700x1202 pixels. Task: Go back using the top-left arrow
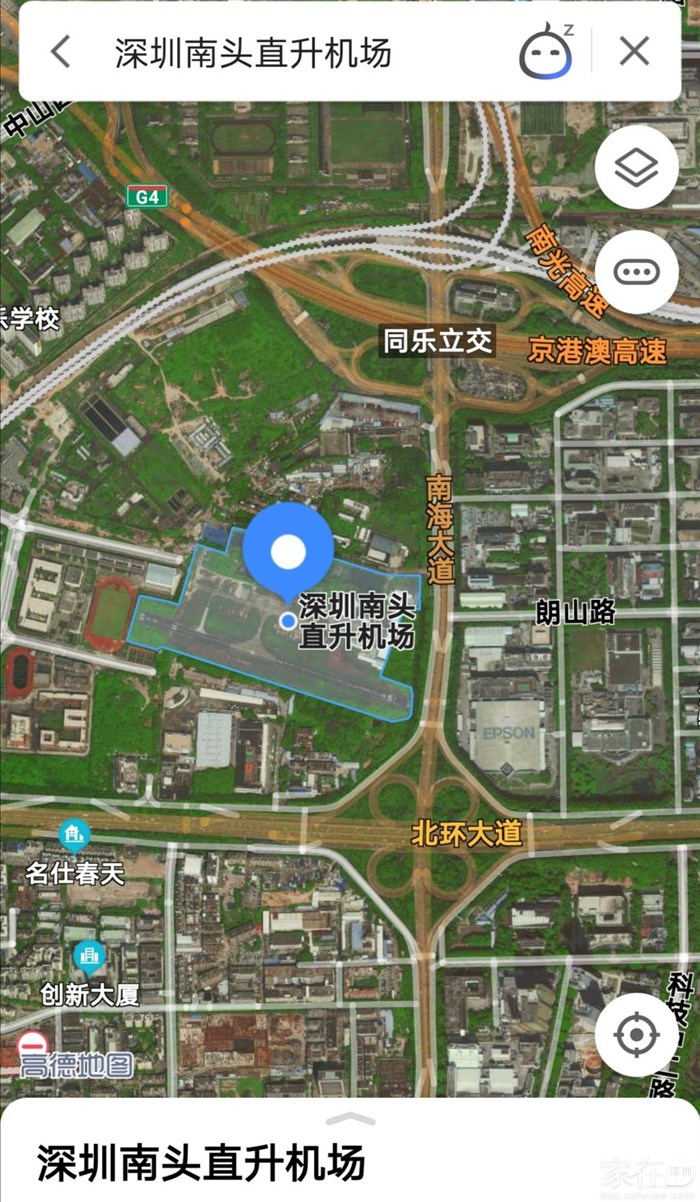(x=61, y=52)
